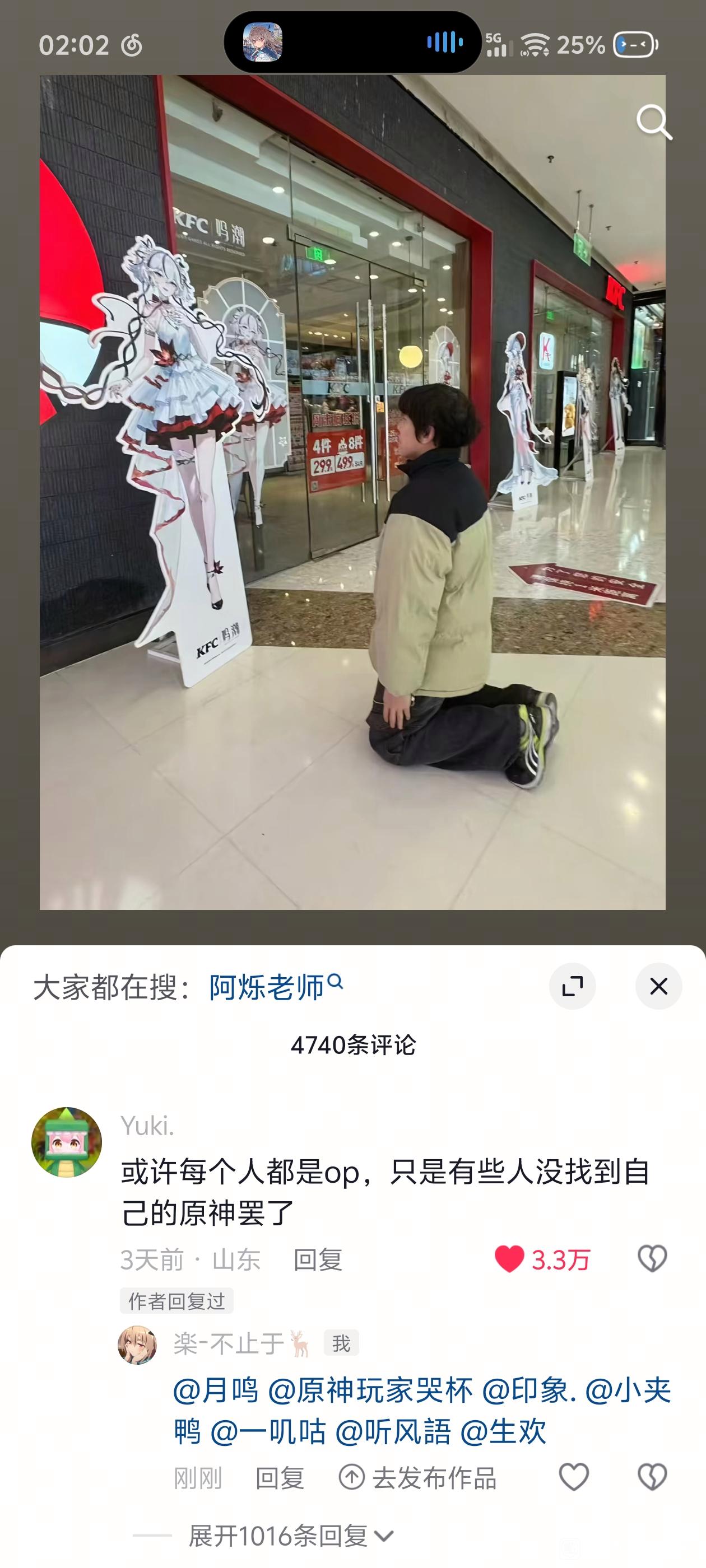Reply to my own comment posted 刚刚

click(280, 1478)
